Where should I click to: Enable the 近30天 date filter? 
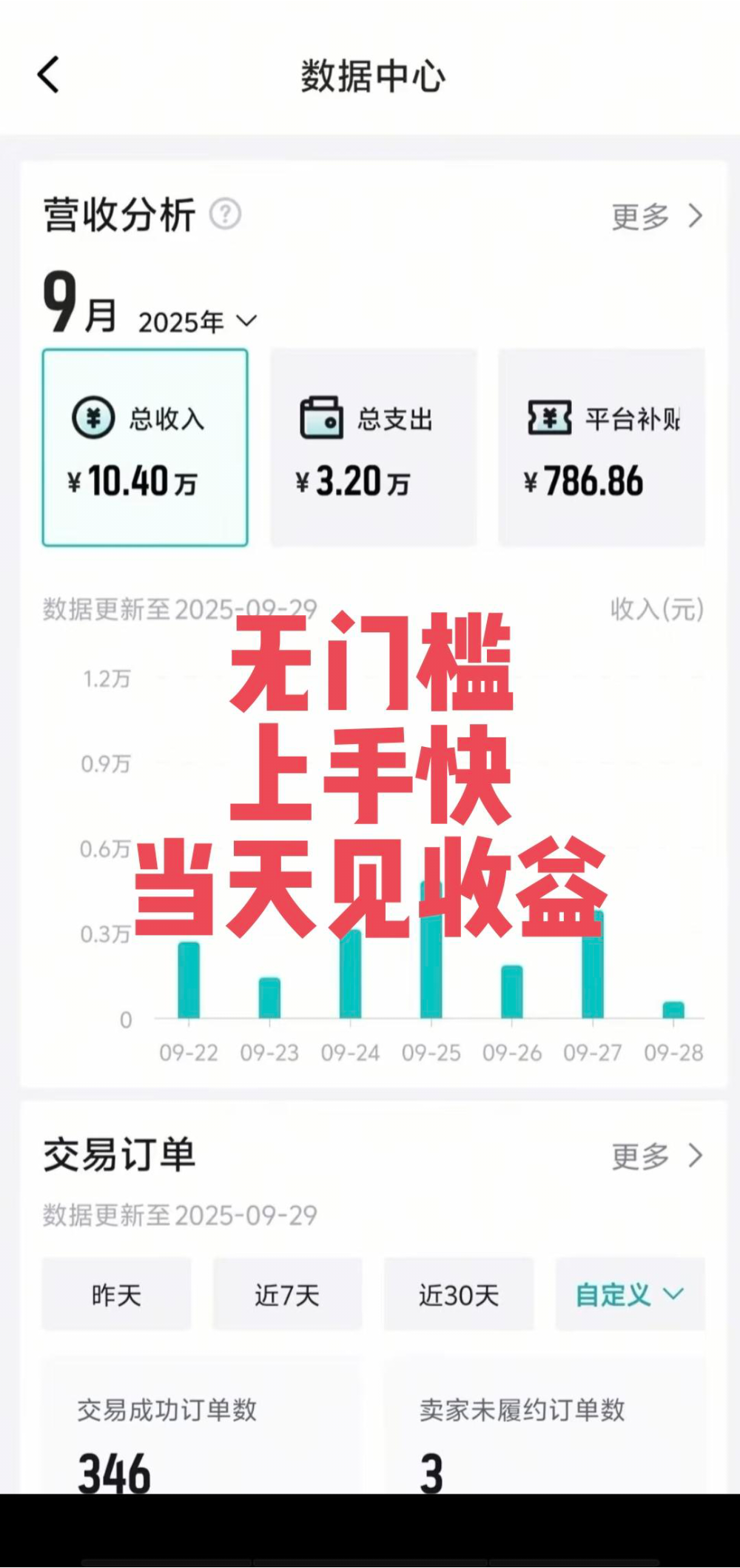pos(458,1296)
